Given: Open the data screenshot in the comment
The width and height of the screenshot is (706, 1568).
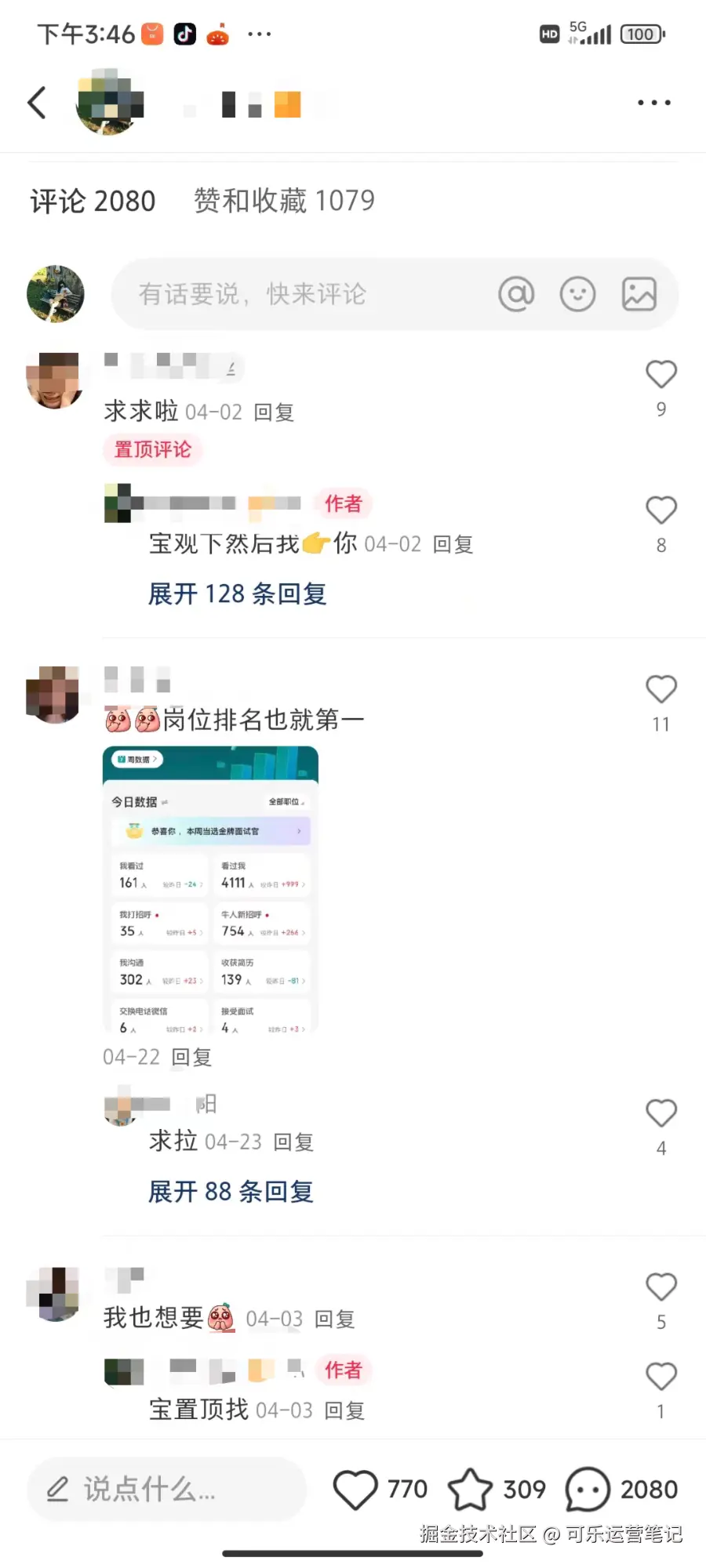Looking at the screenshot, I should tap(210, 888).
